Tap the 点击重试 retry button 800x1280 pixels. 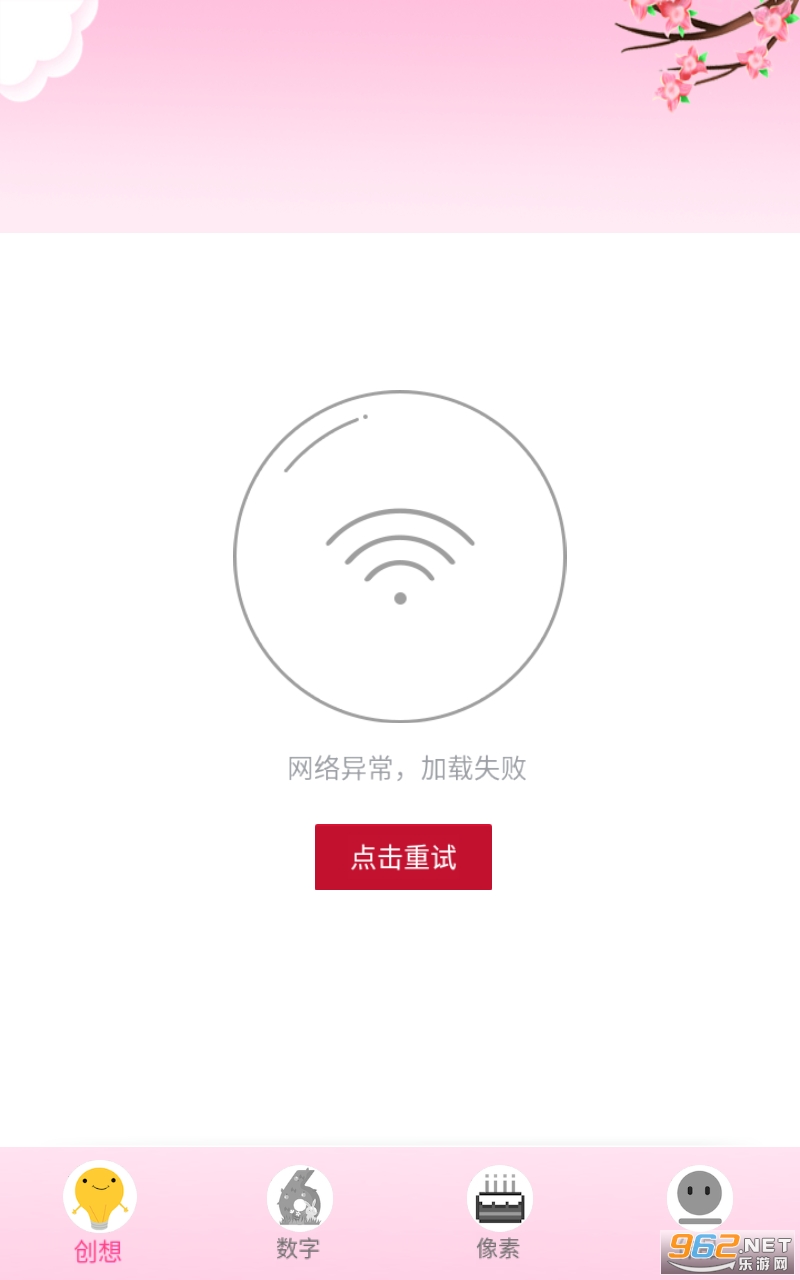point(403,857)
